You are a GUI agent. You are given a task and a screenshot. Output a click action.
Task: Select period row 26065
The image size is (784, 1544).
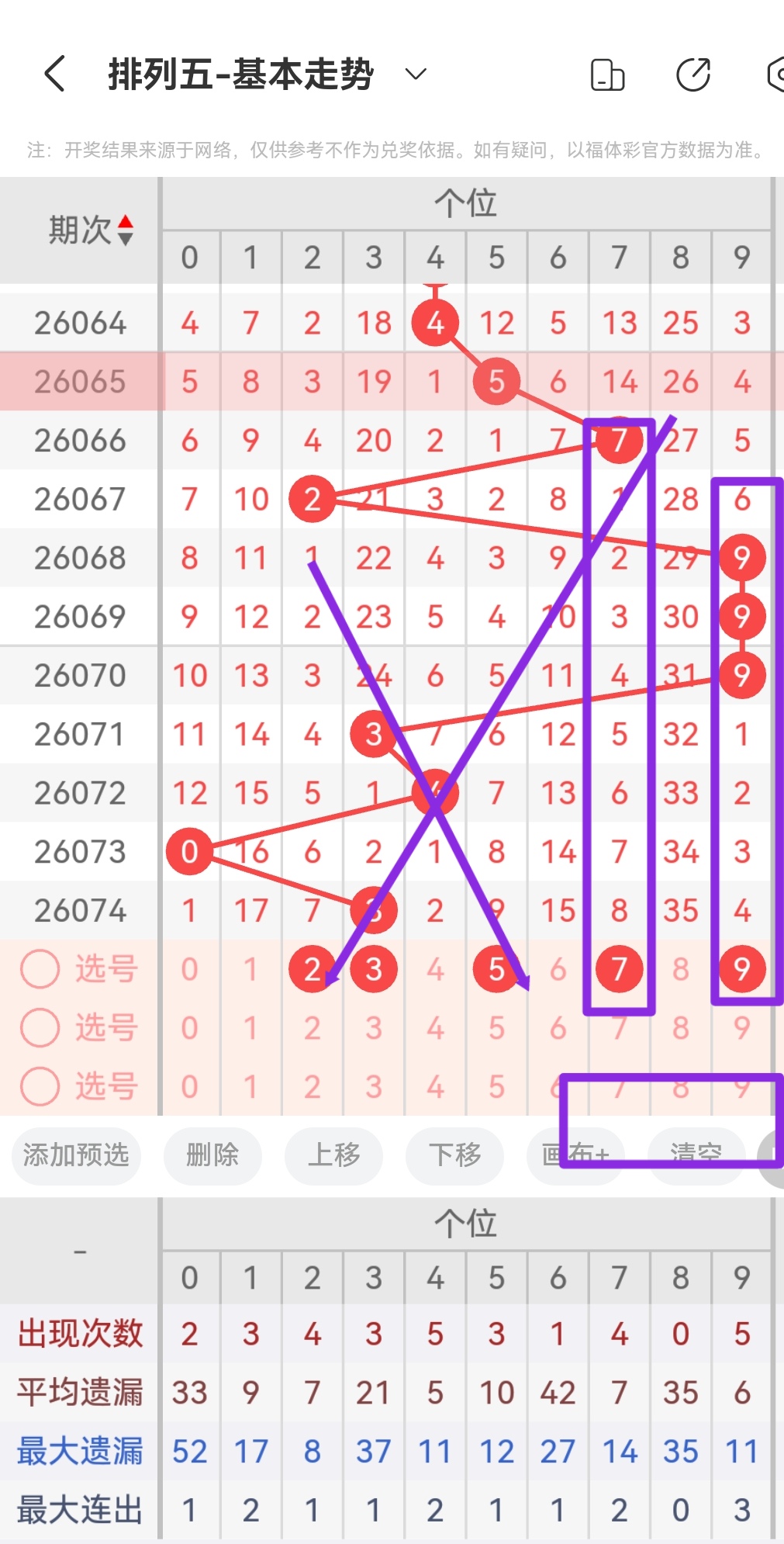tap(81, 381)
